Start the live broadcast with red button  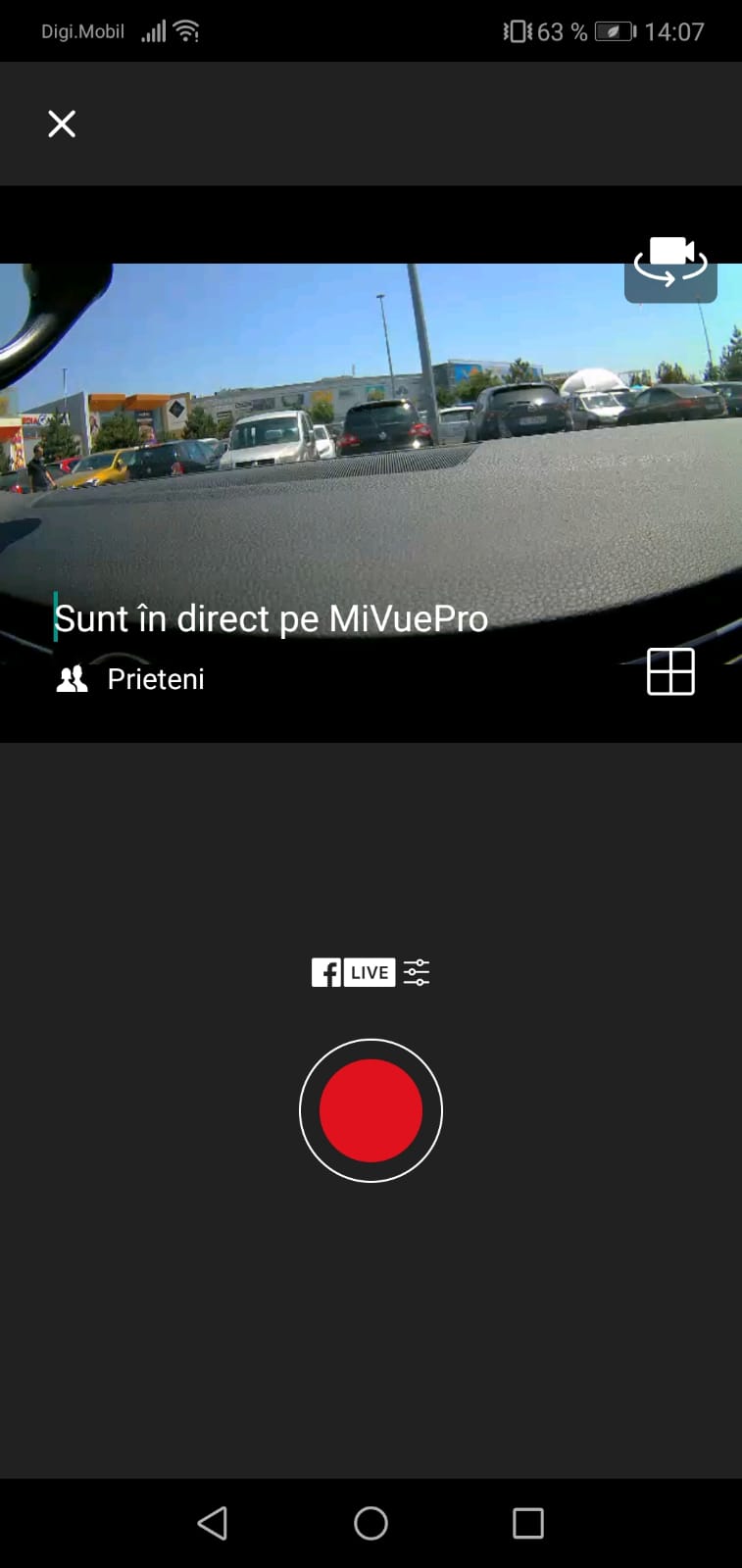click(x=371, y=1110)
